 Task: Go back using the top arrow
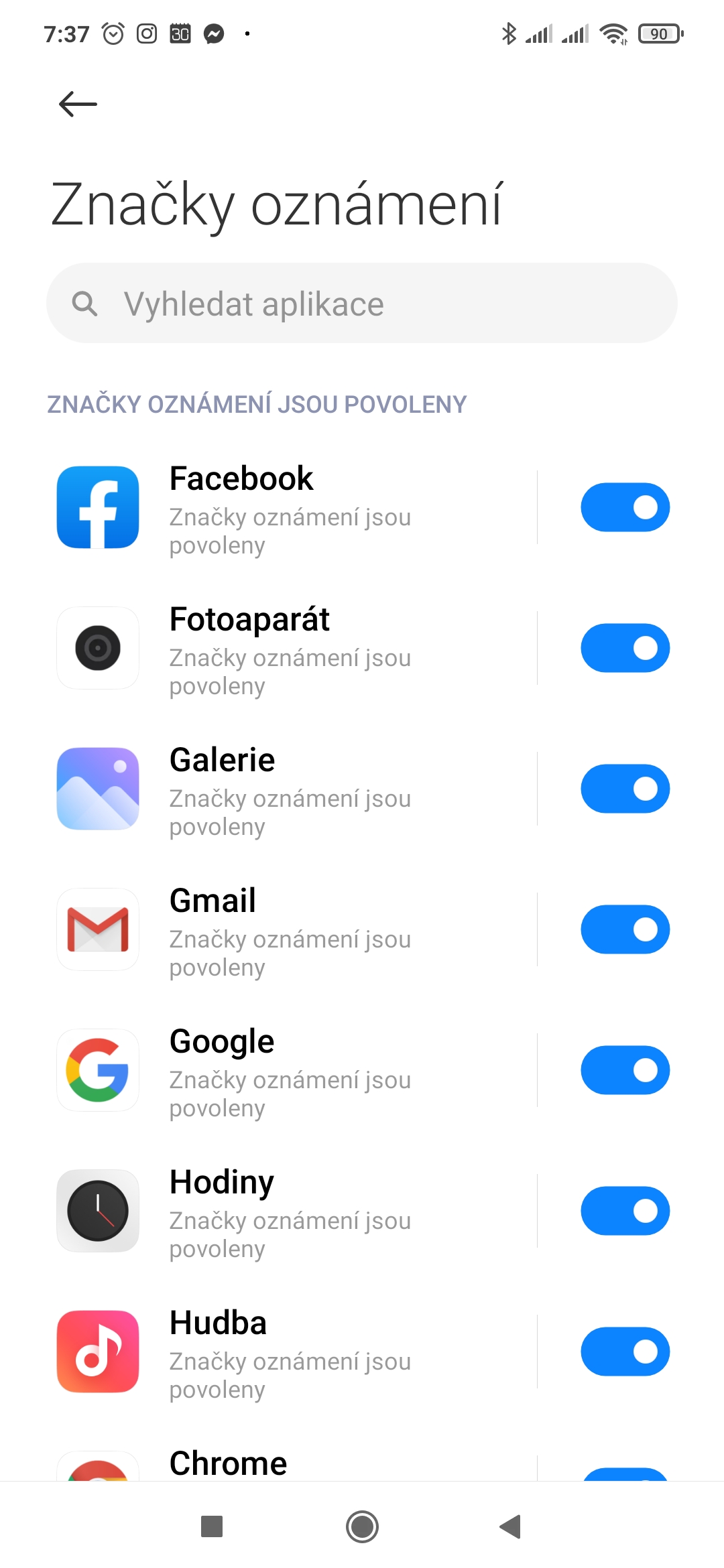click(78, 105)
